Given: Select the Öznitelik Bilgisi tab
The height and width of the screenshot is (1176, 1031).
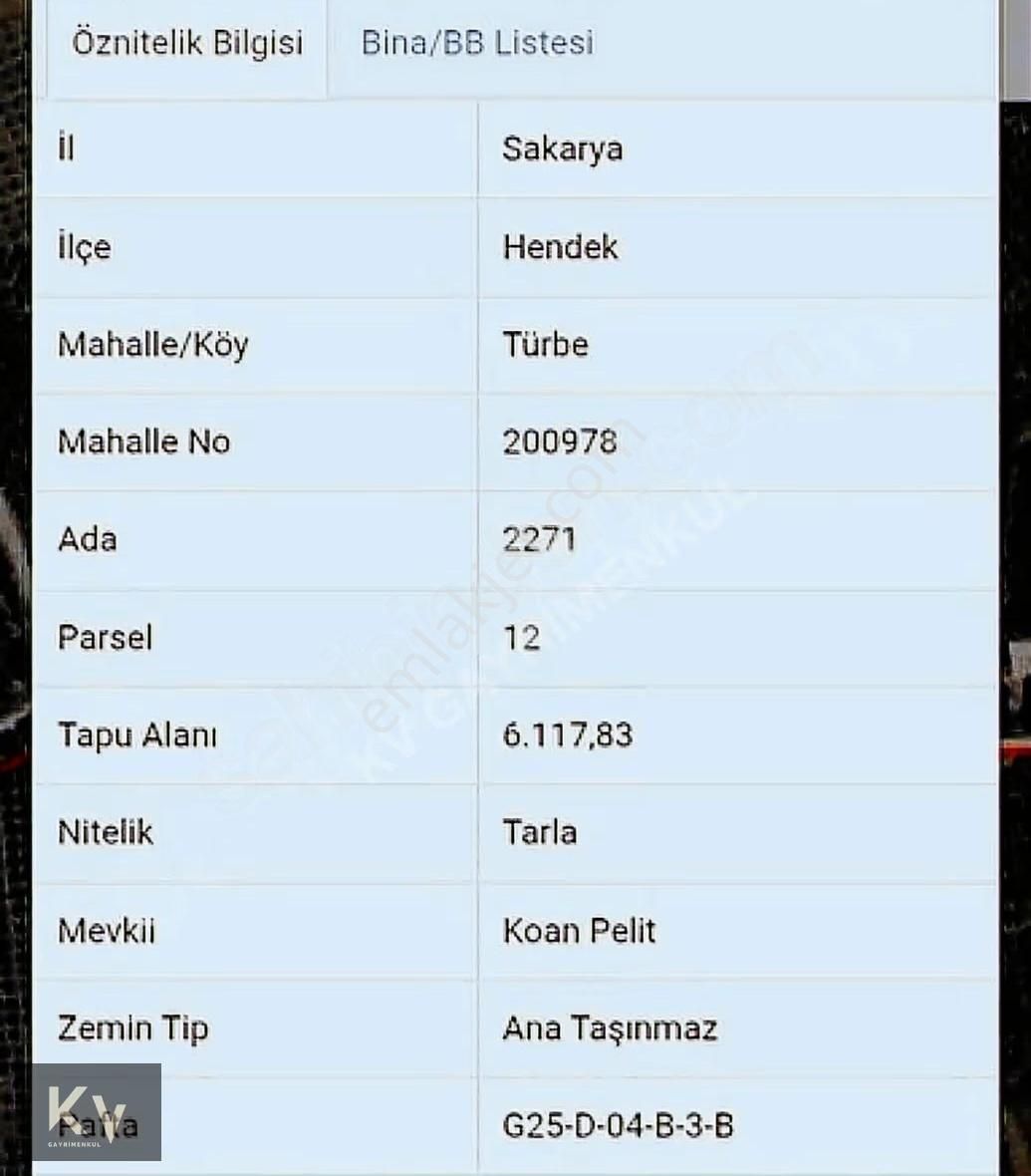Looking at the screenshot, I should (186, 44).
